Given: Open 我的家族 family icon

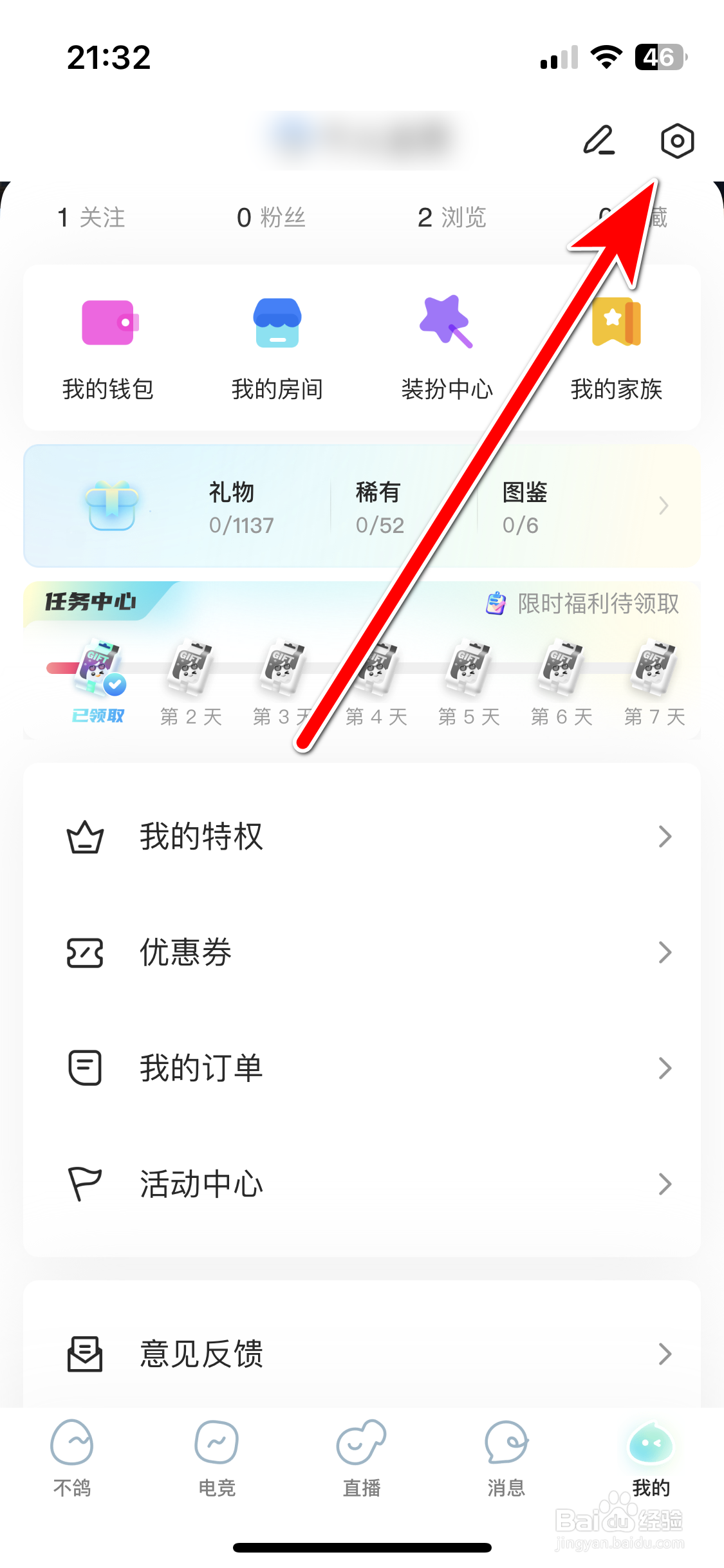Looking at the screenshot, I should coord(616,325).
